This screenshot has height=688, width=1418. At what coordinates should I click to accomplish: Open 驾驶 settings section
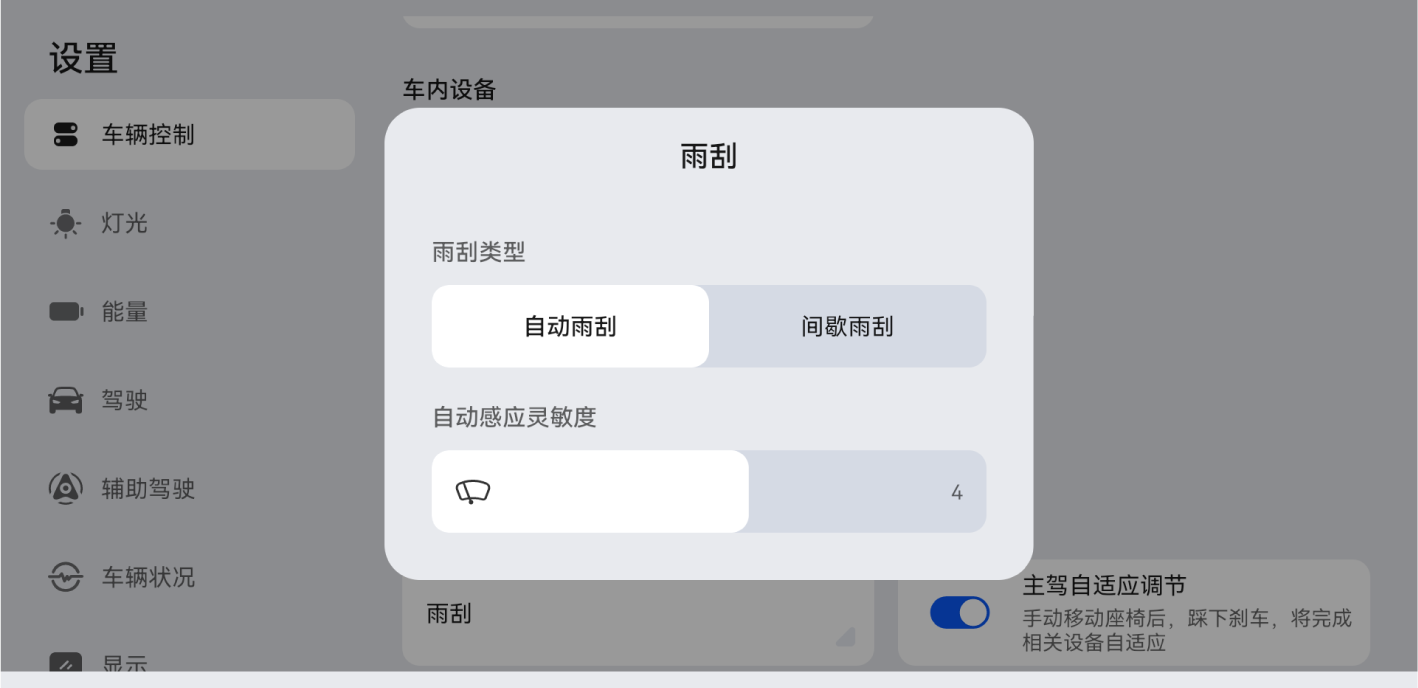[124, 401]
